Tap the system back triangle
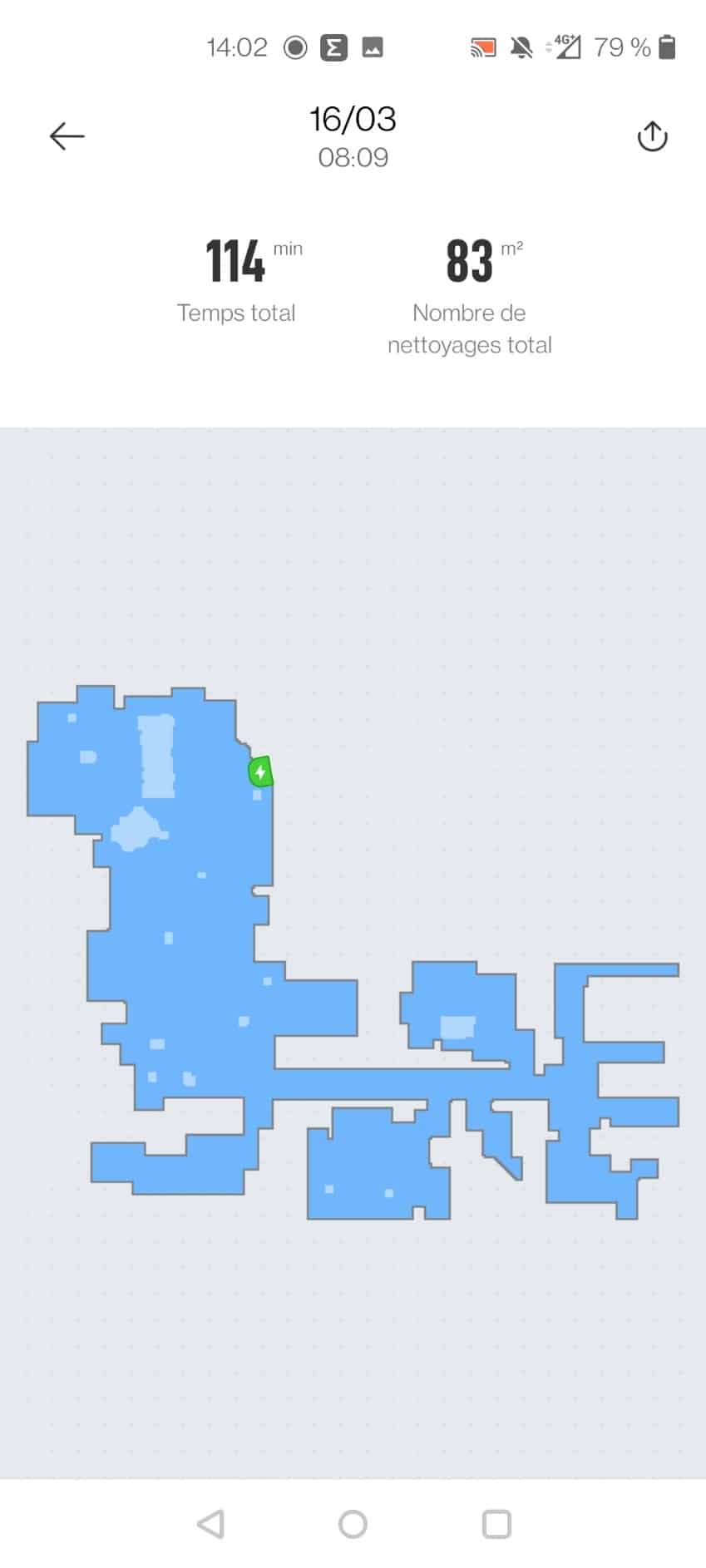Image resolution: width=706 pixels, height=1568 pixels. pos(211,1524)
